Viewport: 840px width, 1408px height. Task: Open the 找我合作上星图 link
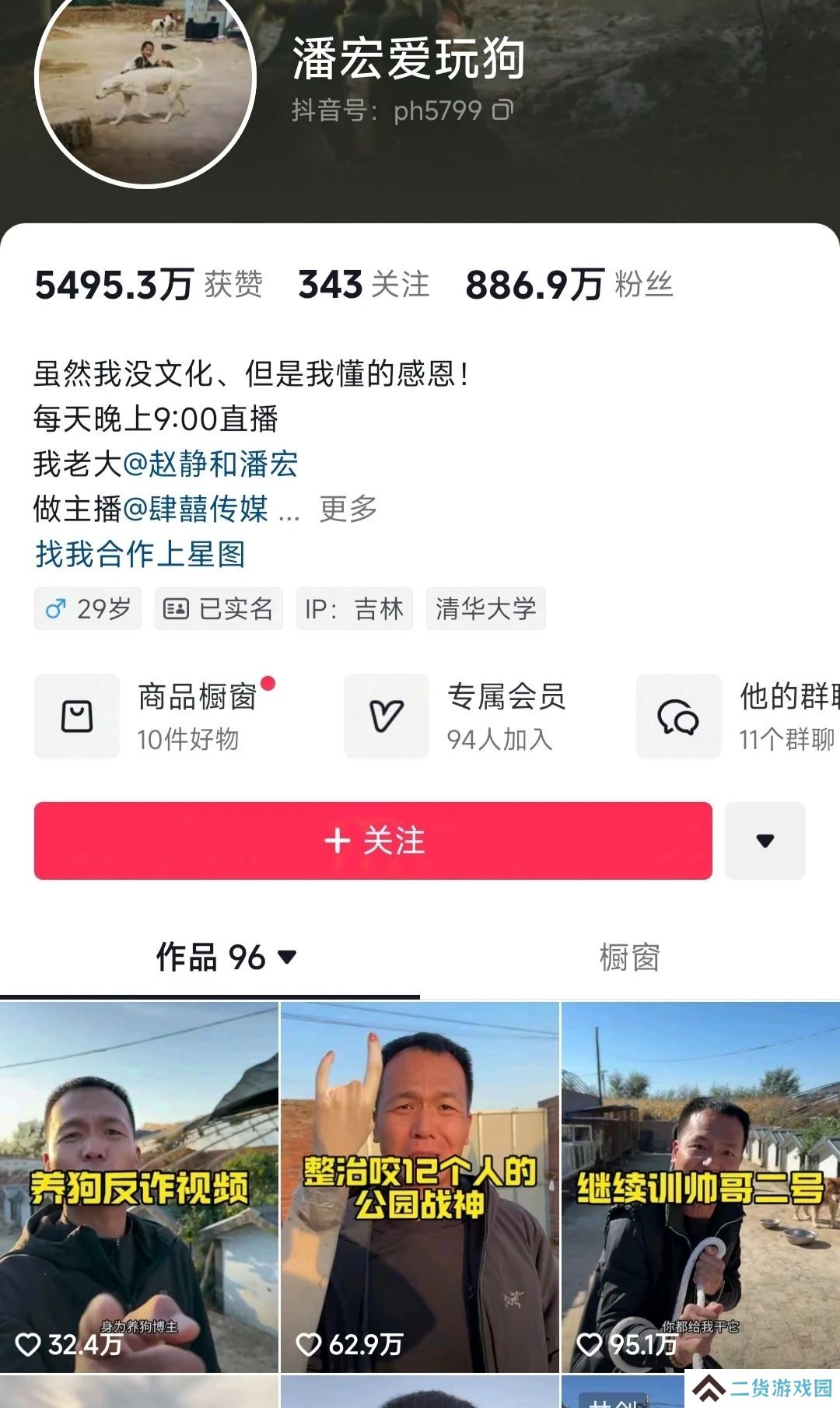pyautogui.click(x=140, y=555)
